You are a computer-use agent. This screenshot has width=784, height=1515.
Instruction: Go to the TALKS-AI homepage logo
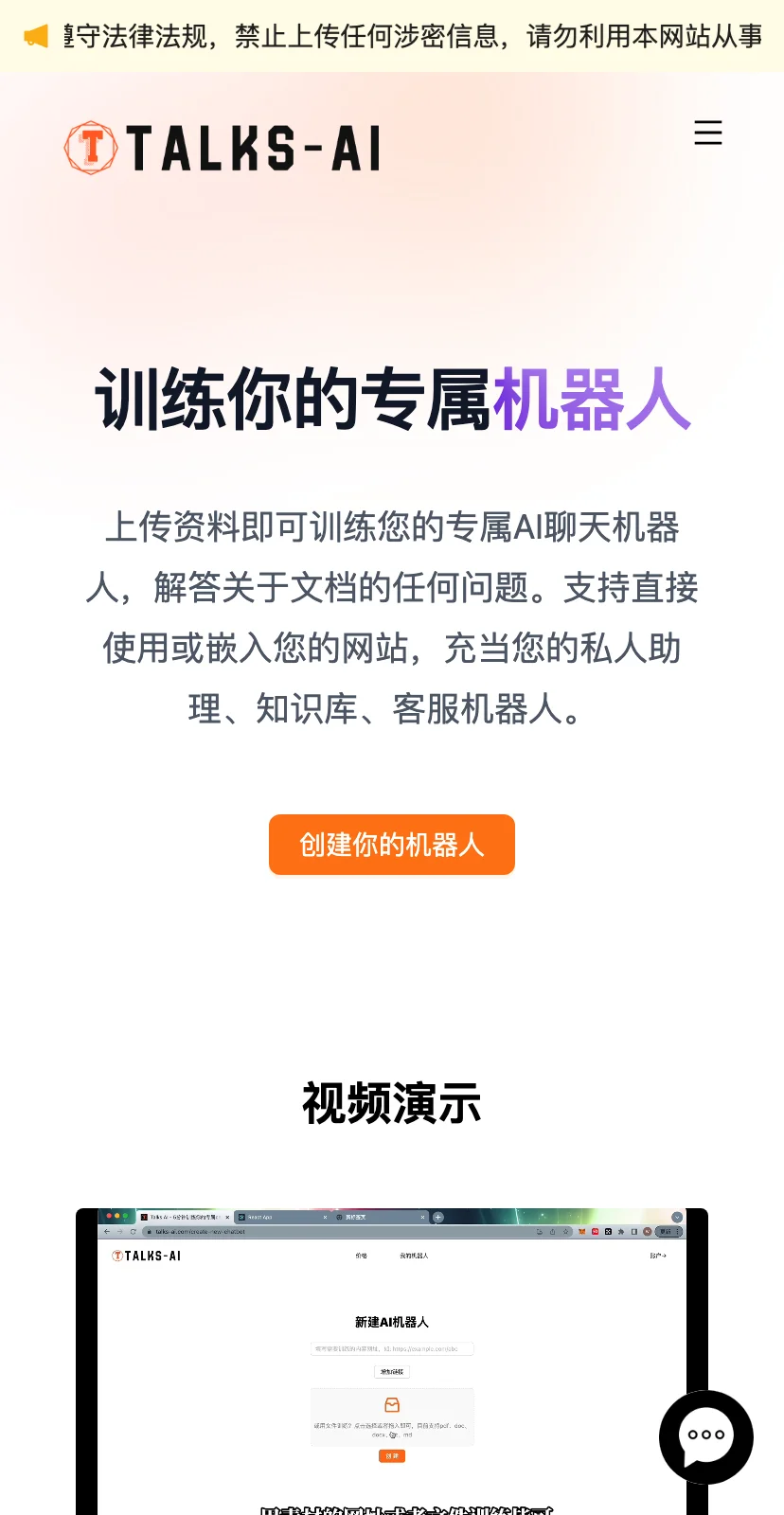(x=223, y=149)
